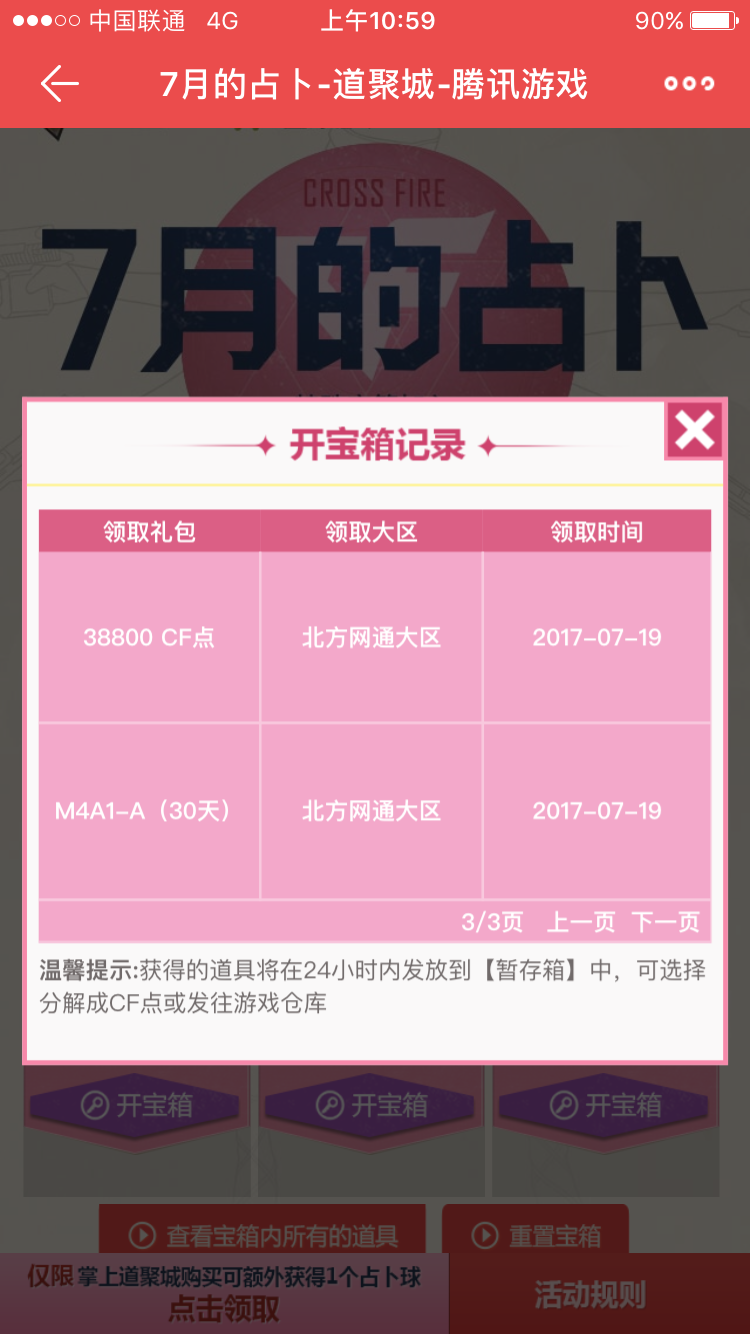The height and width of the screenshot is (1334, 750).
Task: Go to 上一页 of records
Action: (580, 921)
